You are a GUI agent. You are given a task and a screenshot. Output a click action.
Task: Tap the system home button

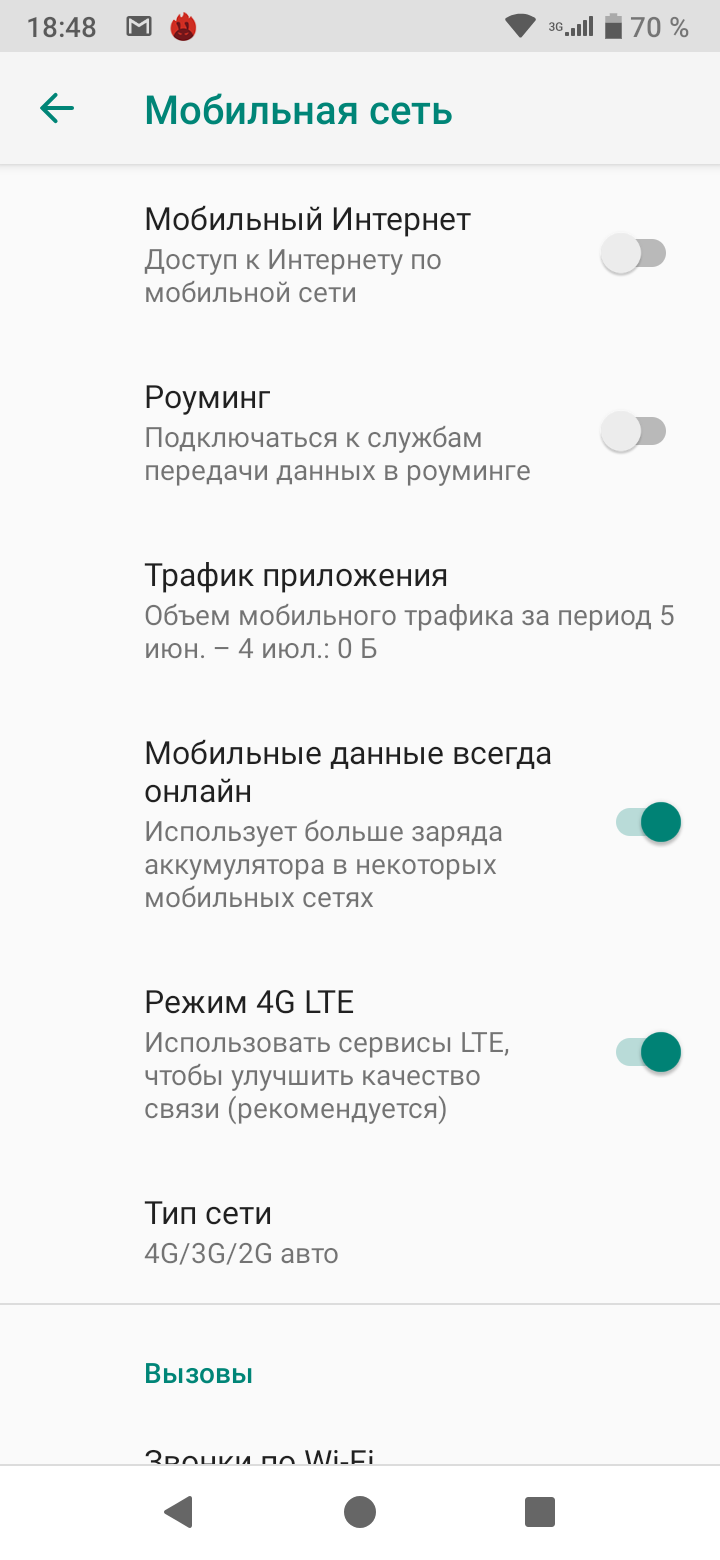click(x=360, y=1512)
